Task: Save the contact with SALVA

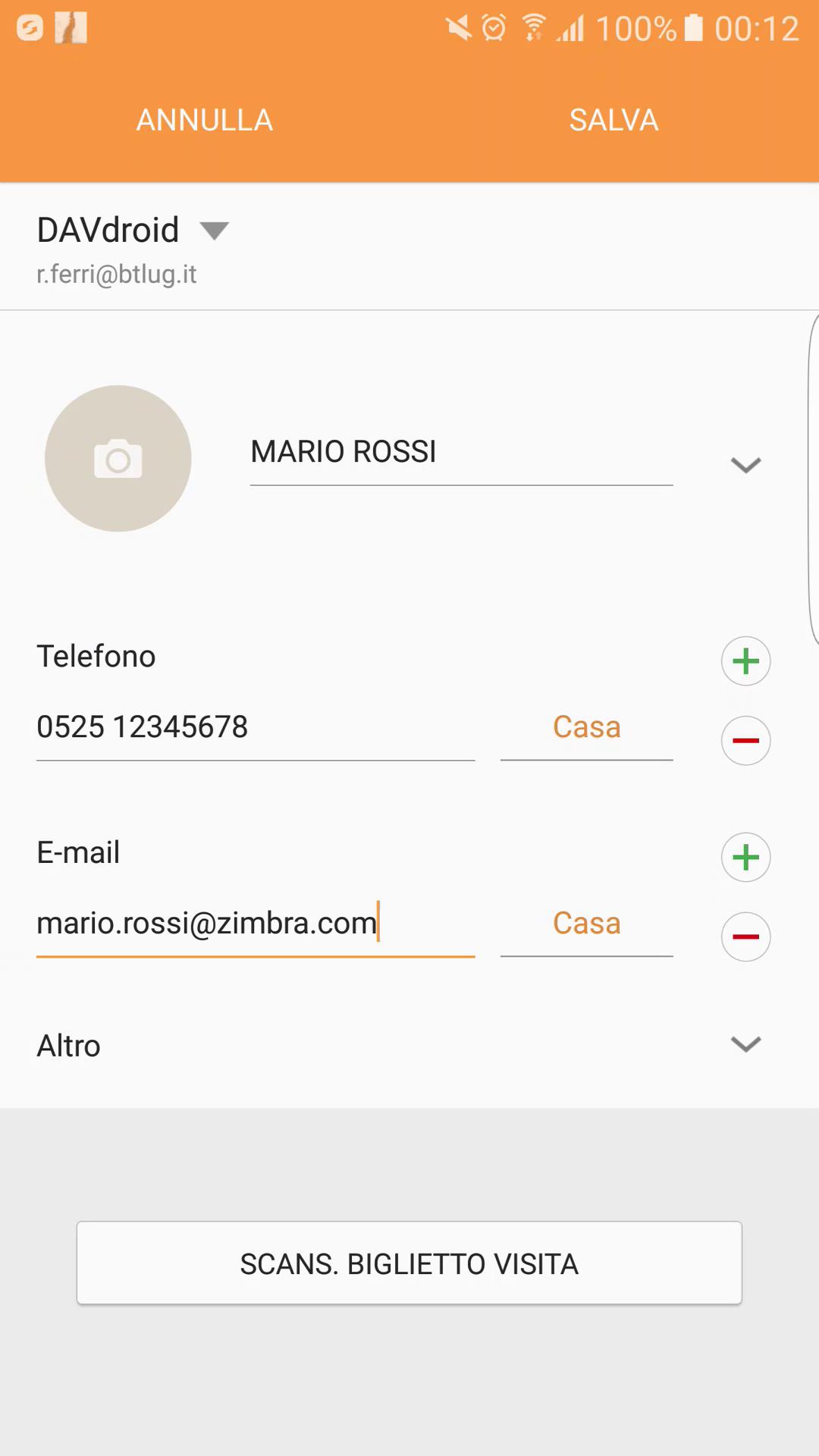Action: point(613,120)
